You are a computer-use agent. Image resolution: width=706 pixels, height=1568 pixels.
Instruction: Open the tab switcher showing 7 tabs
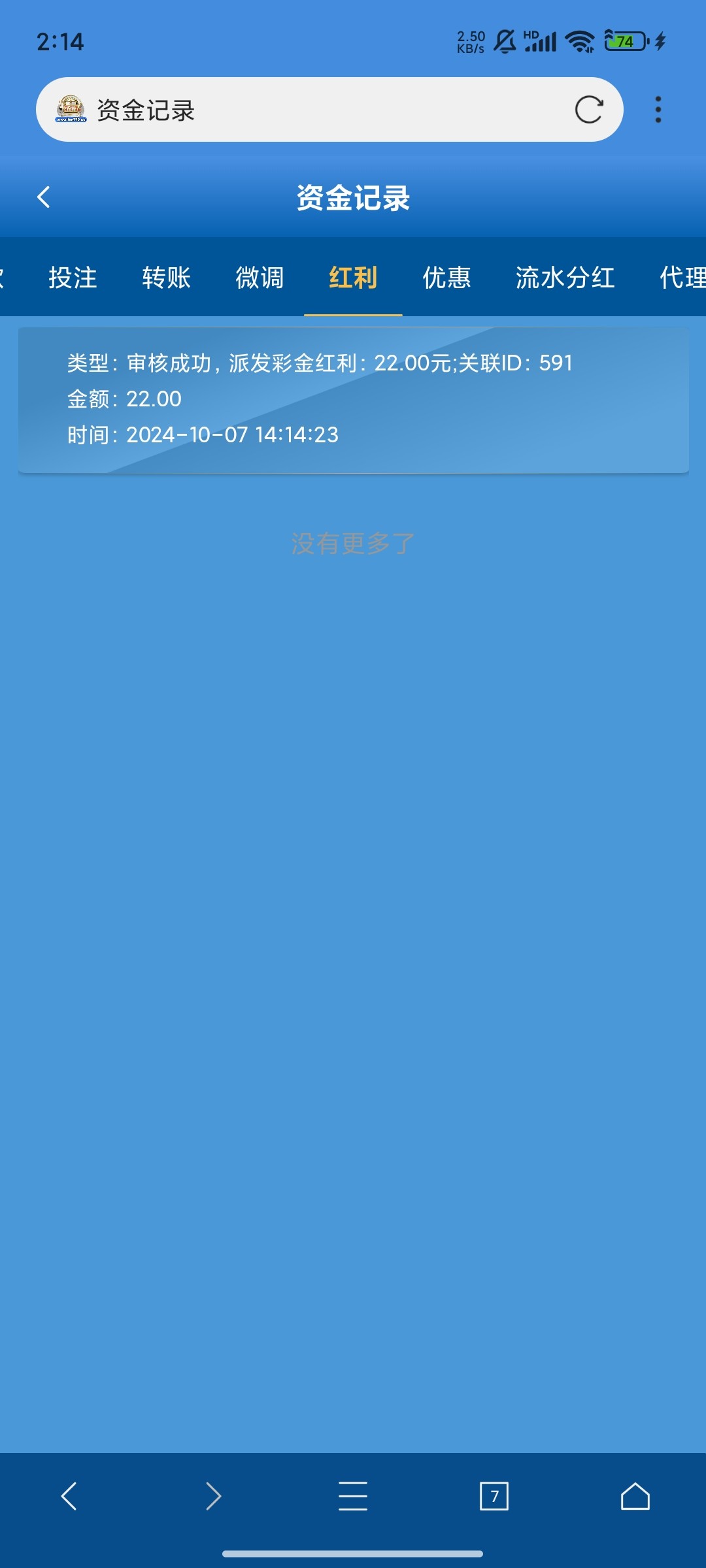point(494,1495)
